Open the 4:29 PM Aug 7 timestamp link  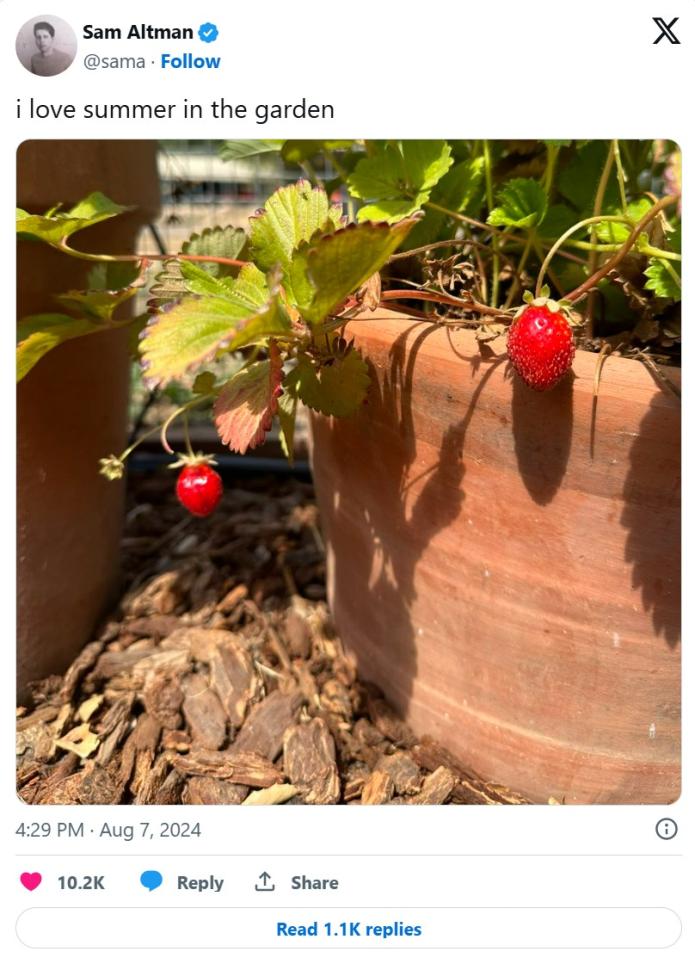[x=108, y=830]
